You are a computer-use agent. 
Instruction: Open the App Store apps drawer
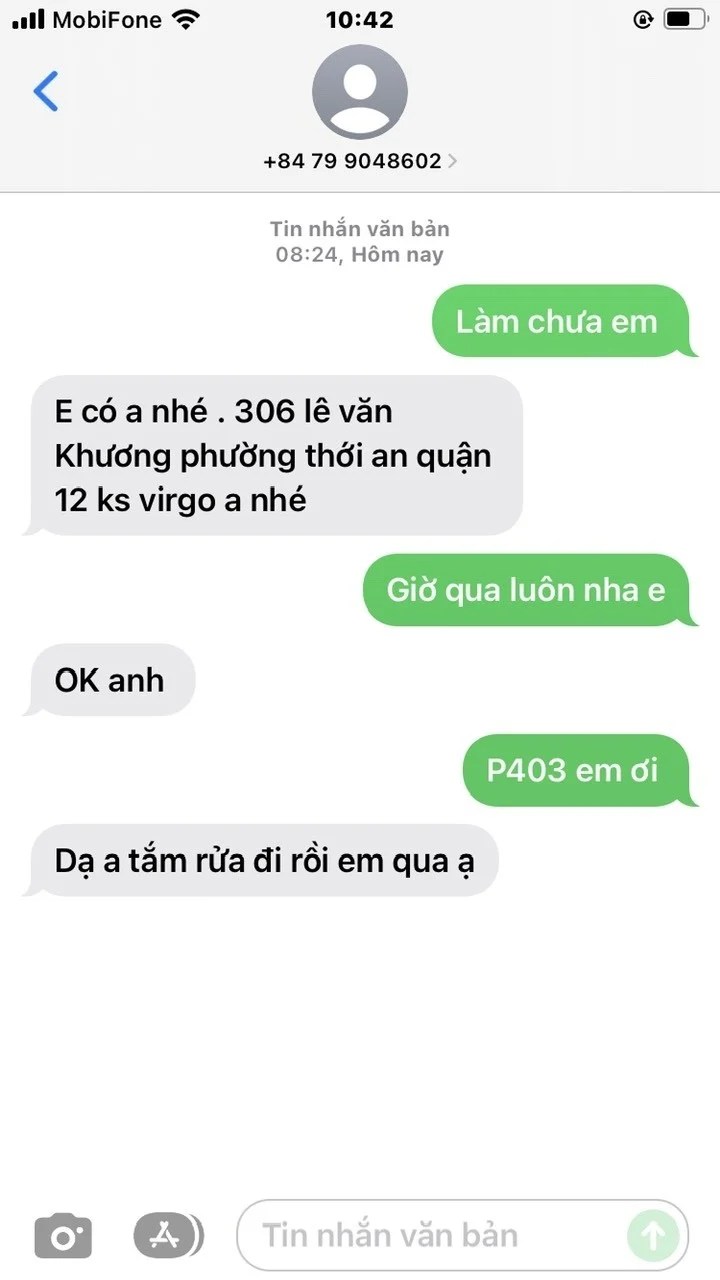tap(165, 1236)
